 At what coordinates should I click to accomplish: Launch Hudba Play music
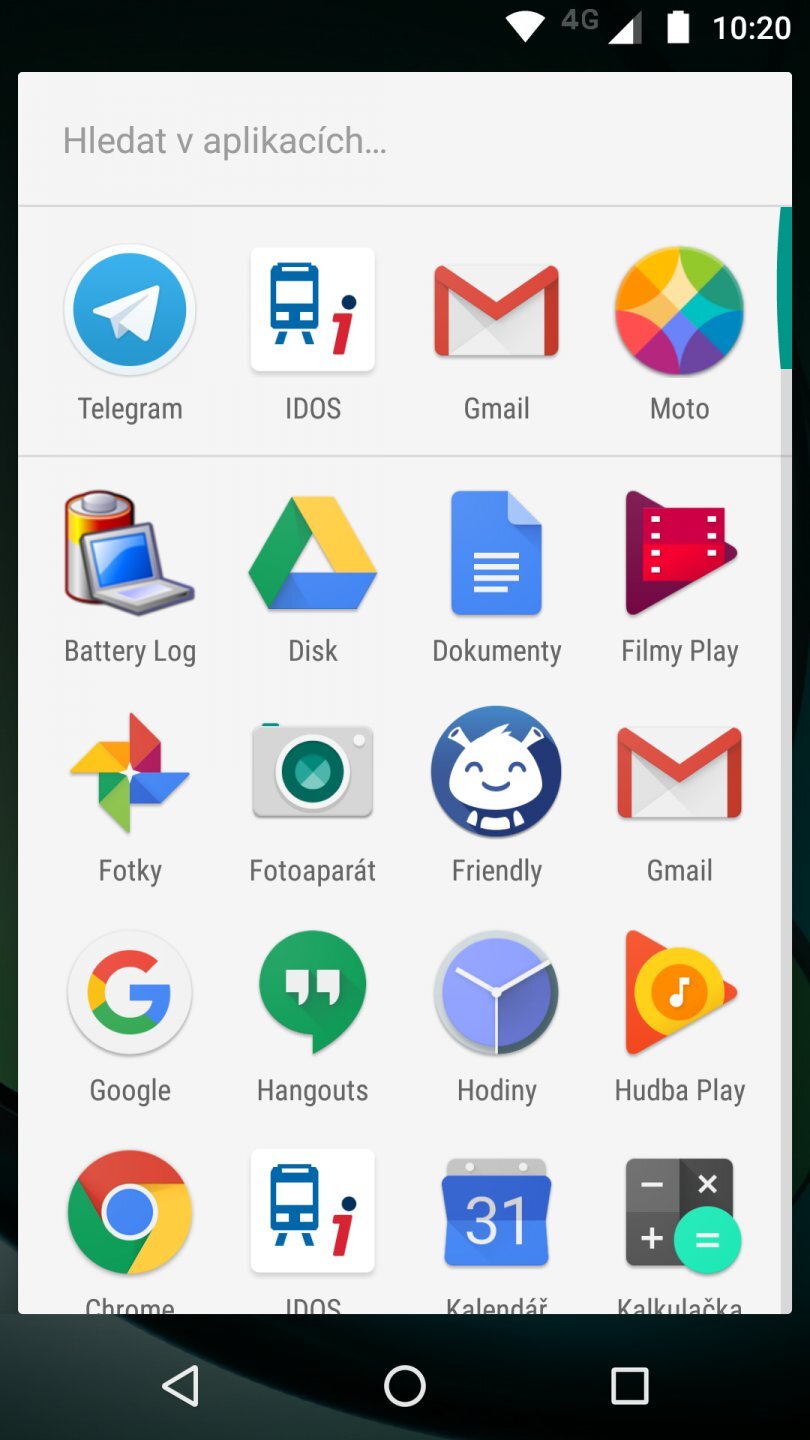(679, 992)
